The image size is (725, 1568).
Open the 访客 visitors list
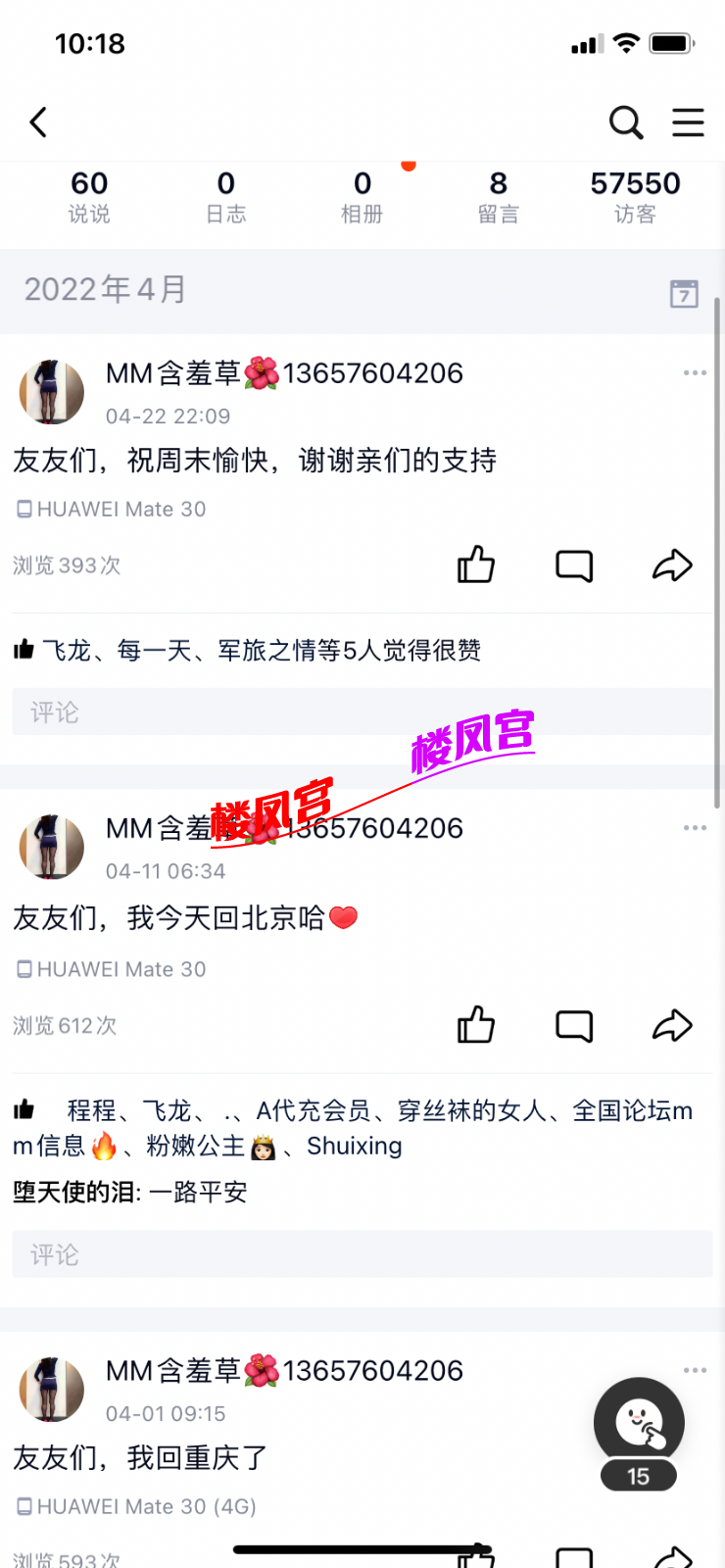tap(635, 197)
